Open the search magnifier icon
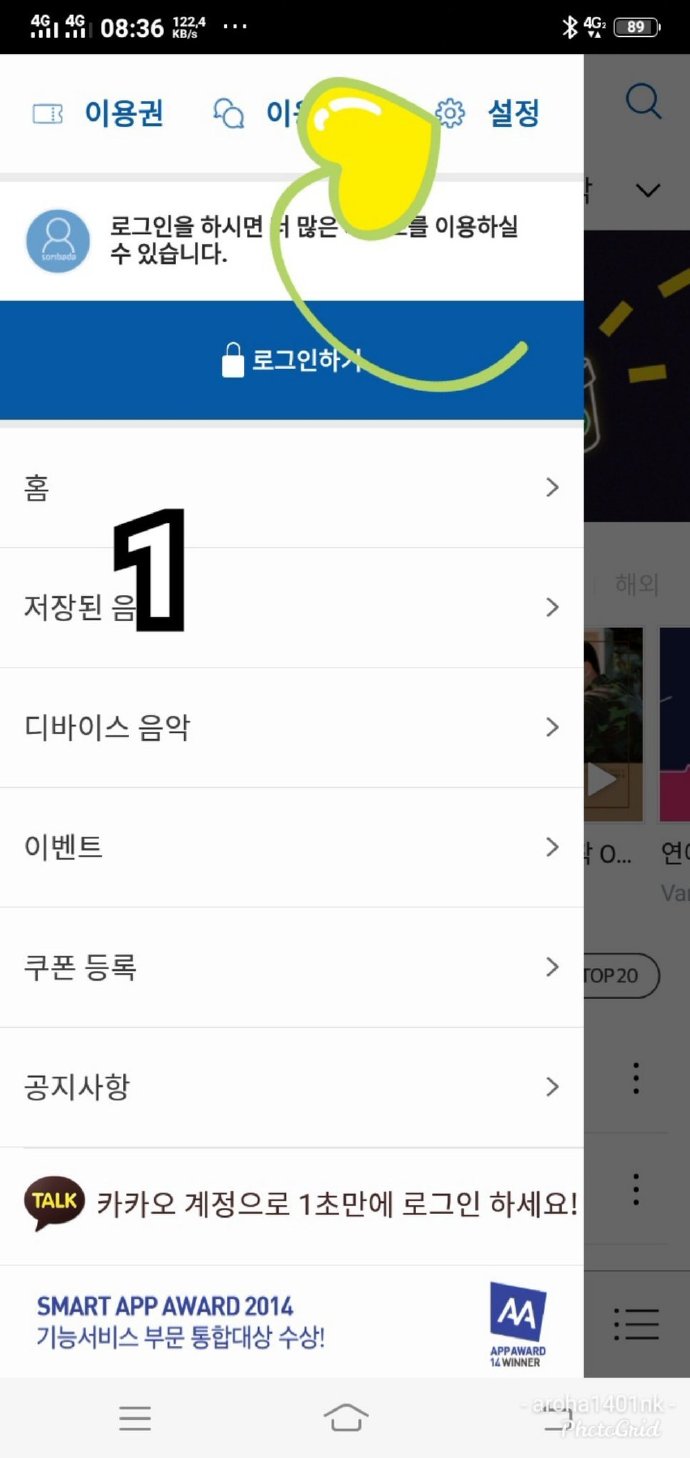 [x=643, y=102]
